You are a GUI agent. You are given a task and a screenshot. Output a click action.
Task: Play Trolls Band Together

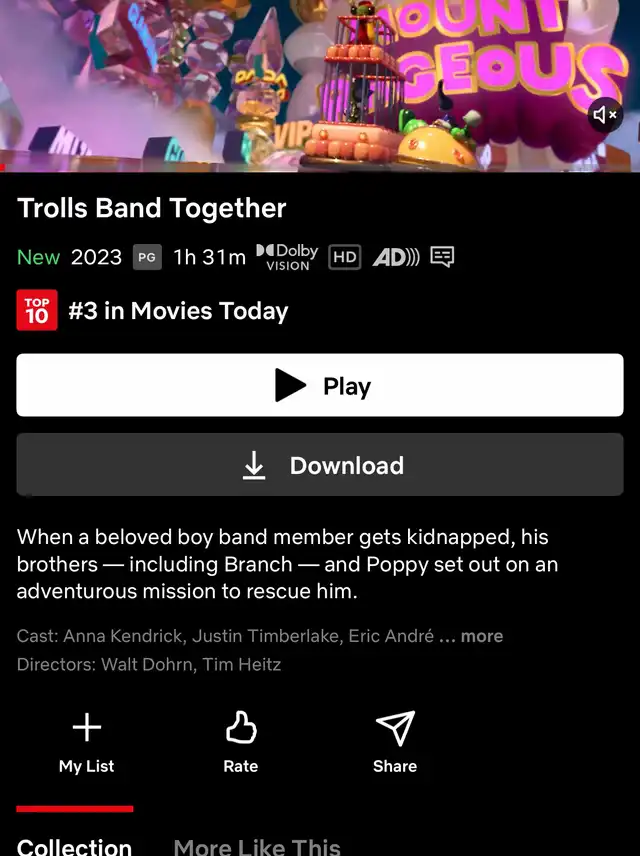pos(320,385)
